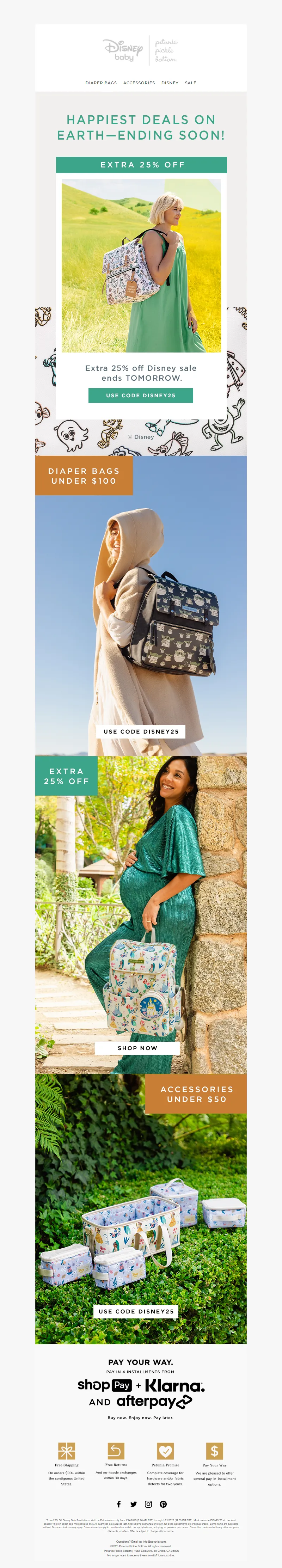This screenshot has width=282, height=1568.
Task: Tap the Shop Now button
Action: [137, 1048]
